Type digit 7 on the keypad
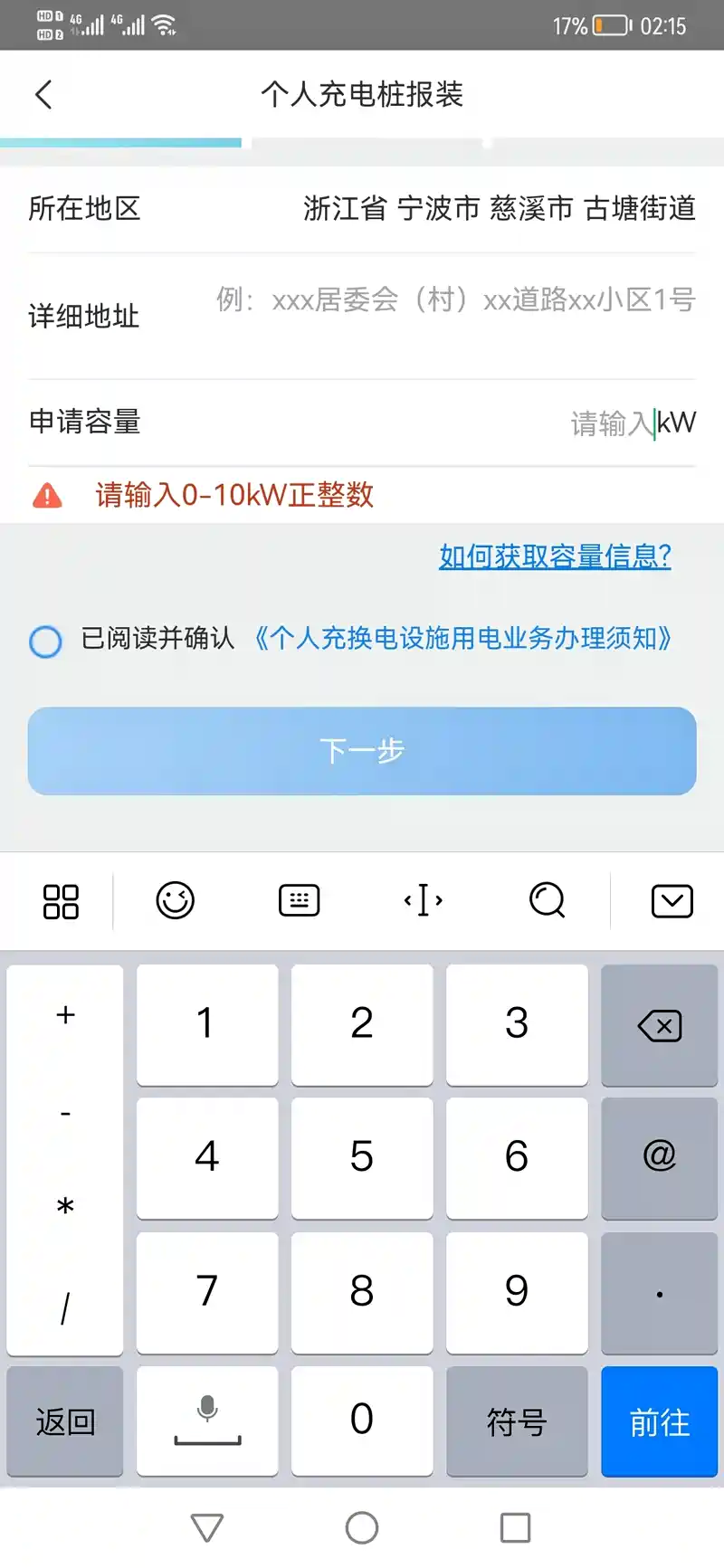The height and width of the screenshot is (1568, 724). click(x=207, y=1291)
